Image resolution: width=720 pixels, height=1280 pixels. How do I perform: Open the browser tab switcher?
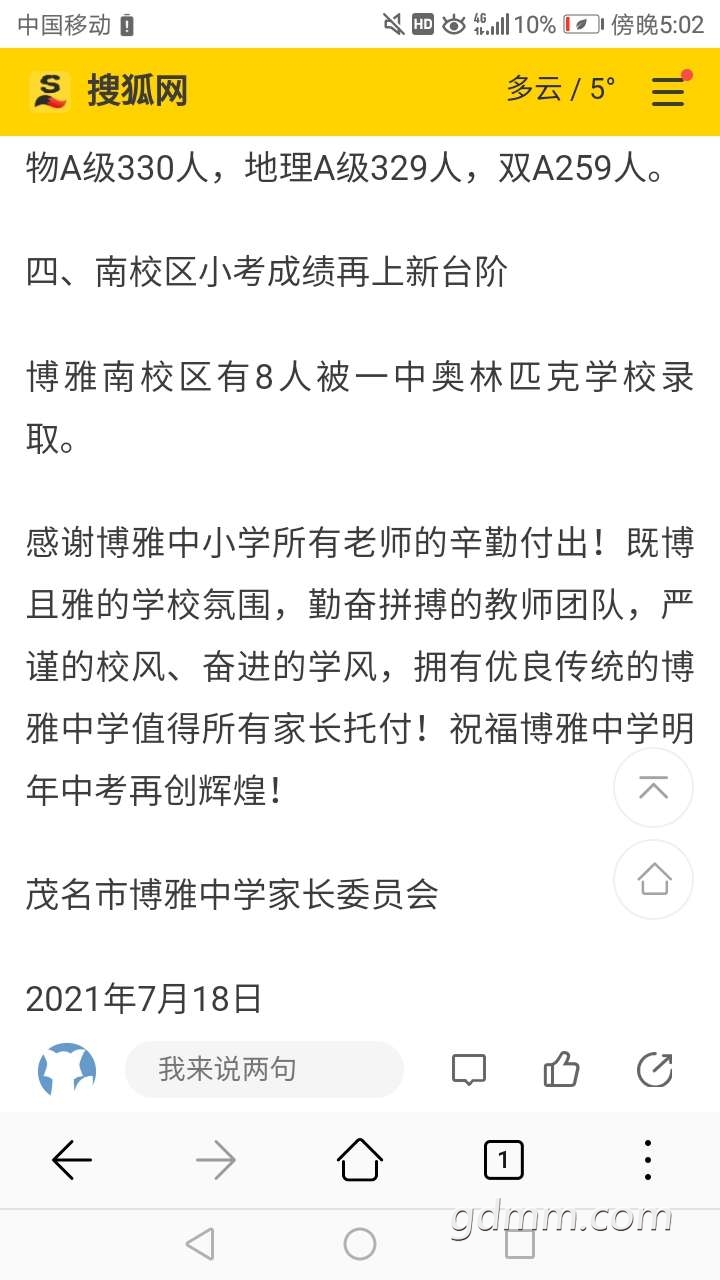point(504,1160)
